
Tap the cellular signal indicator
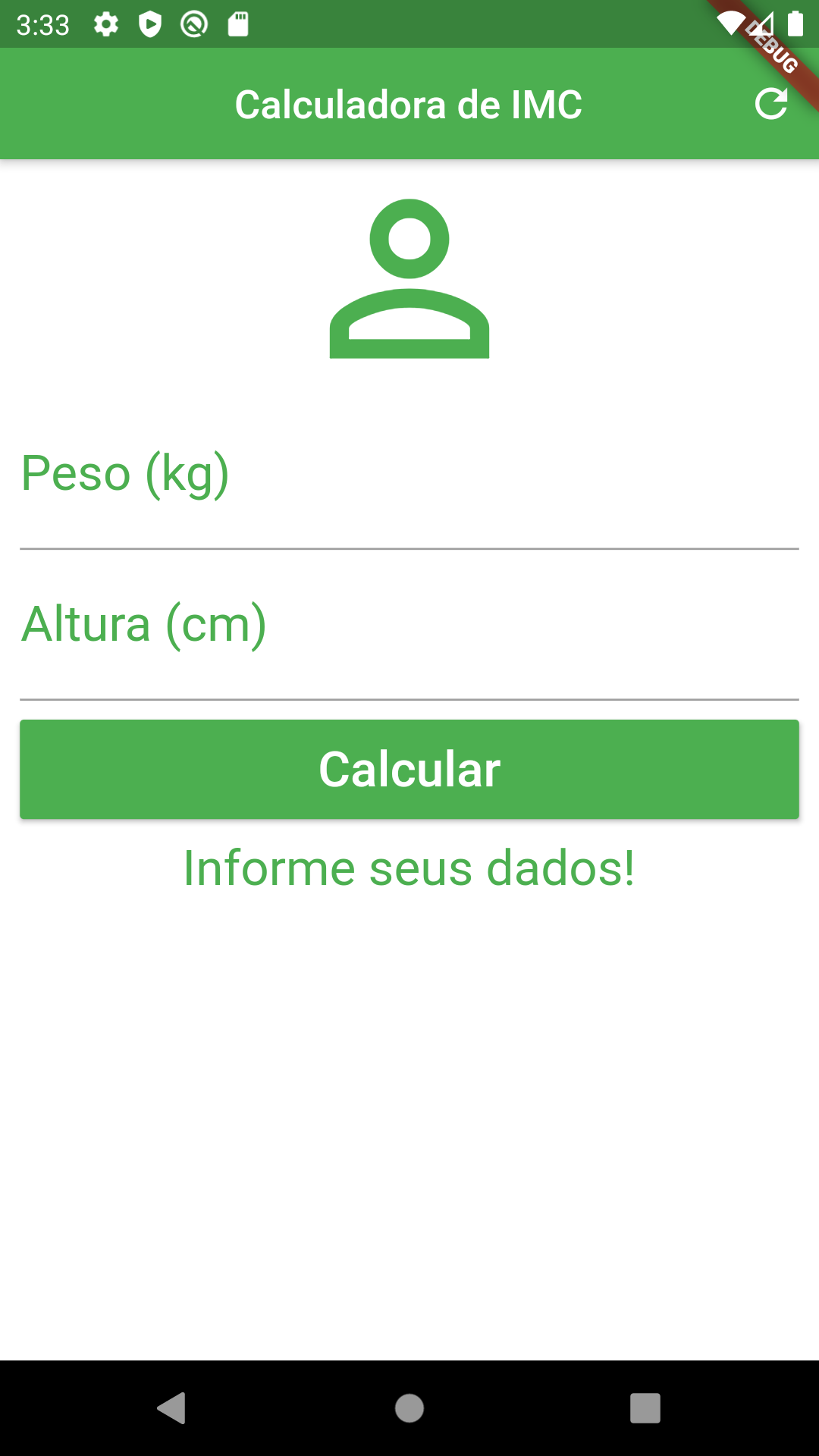(x=761, y=25)
